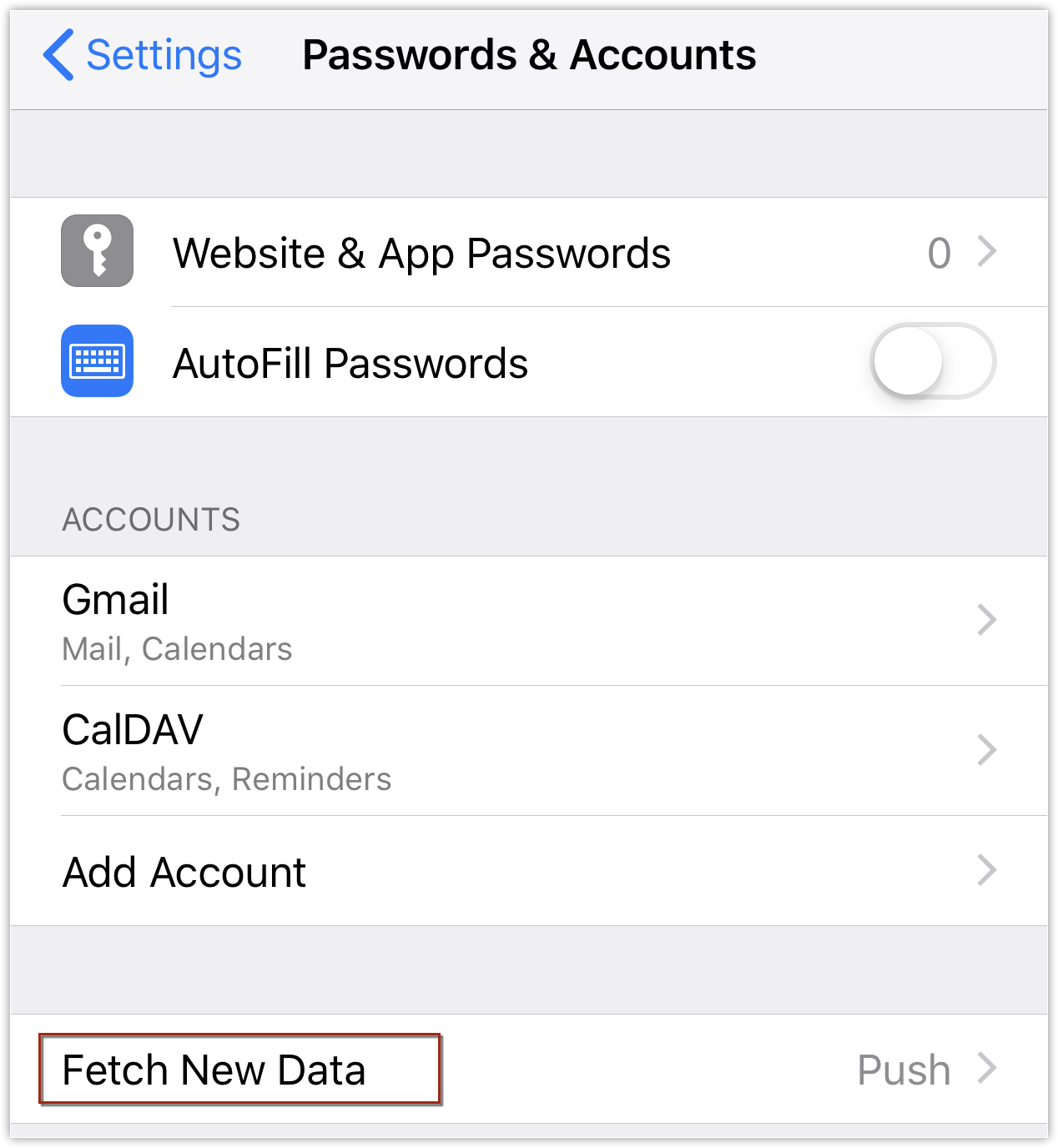Tap Add Account

click(x=529, y=872)
